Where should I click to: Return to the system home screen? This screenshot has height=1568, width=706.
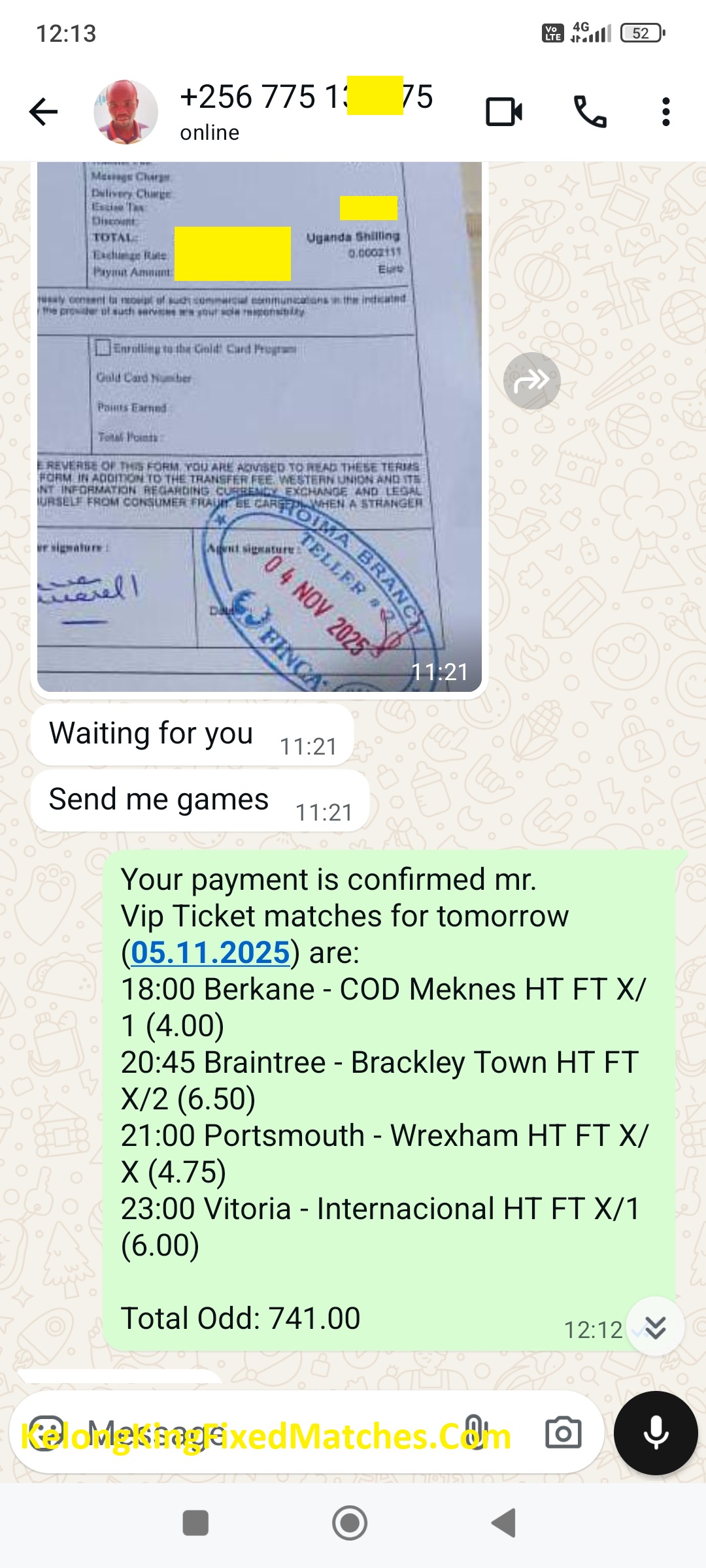pyautogui.click(x=350, y=1523)
